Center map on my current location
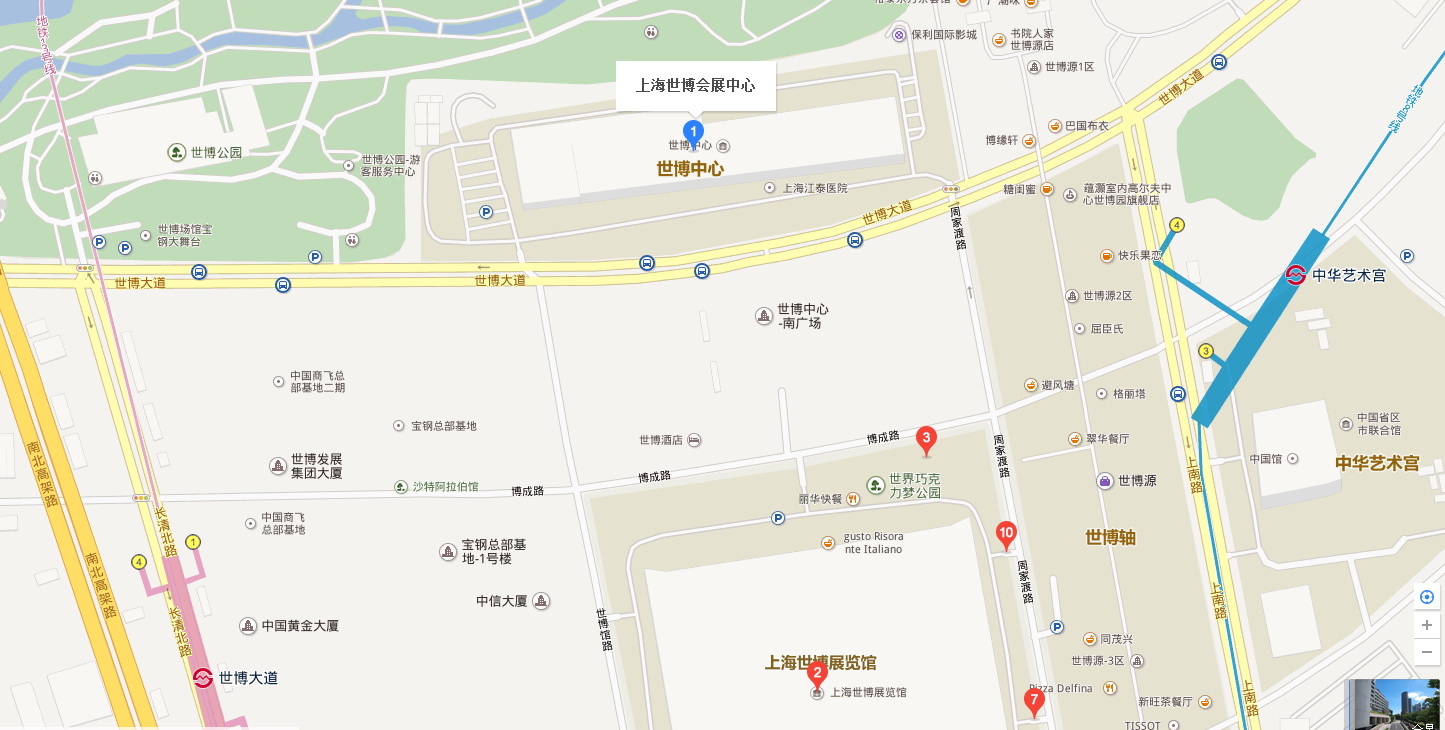Viewport: 1445px width, 730px height. (x=1427, y=597)
